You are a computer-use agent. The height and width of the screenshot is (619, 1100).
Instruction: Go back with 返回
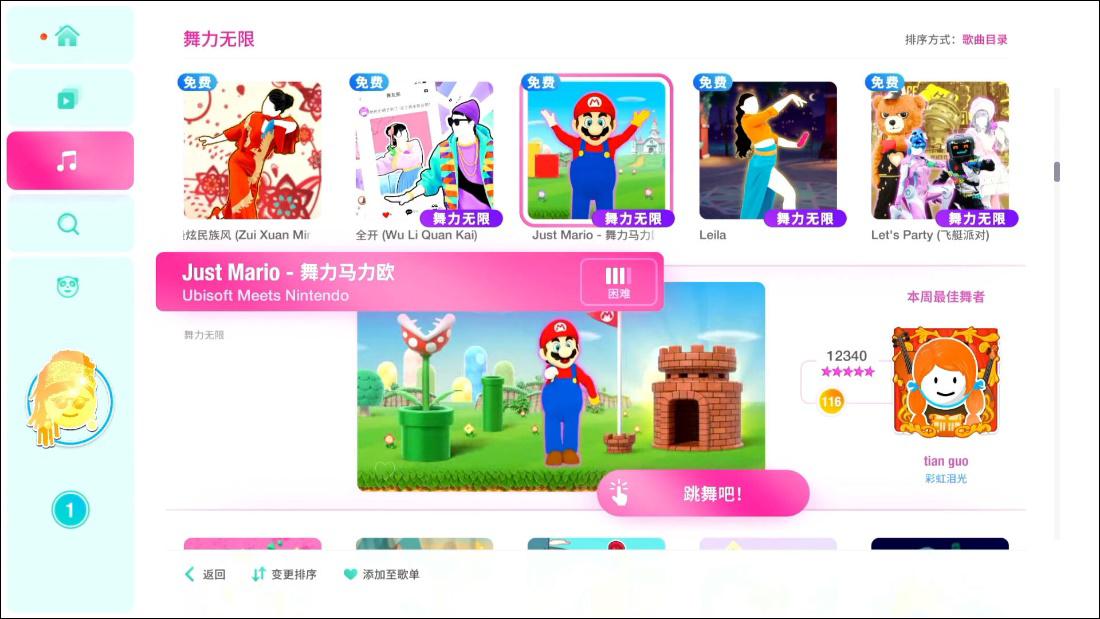pos(205,575)
